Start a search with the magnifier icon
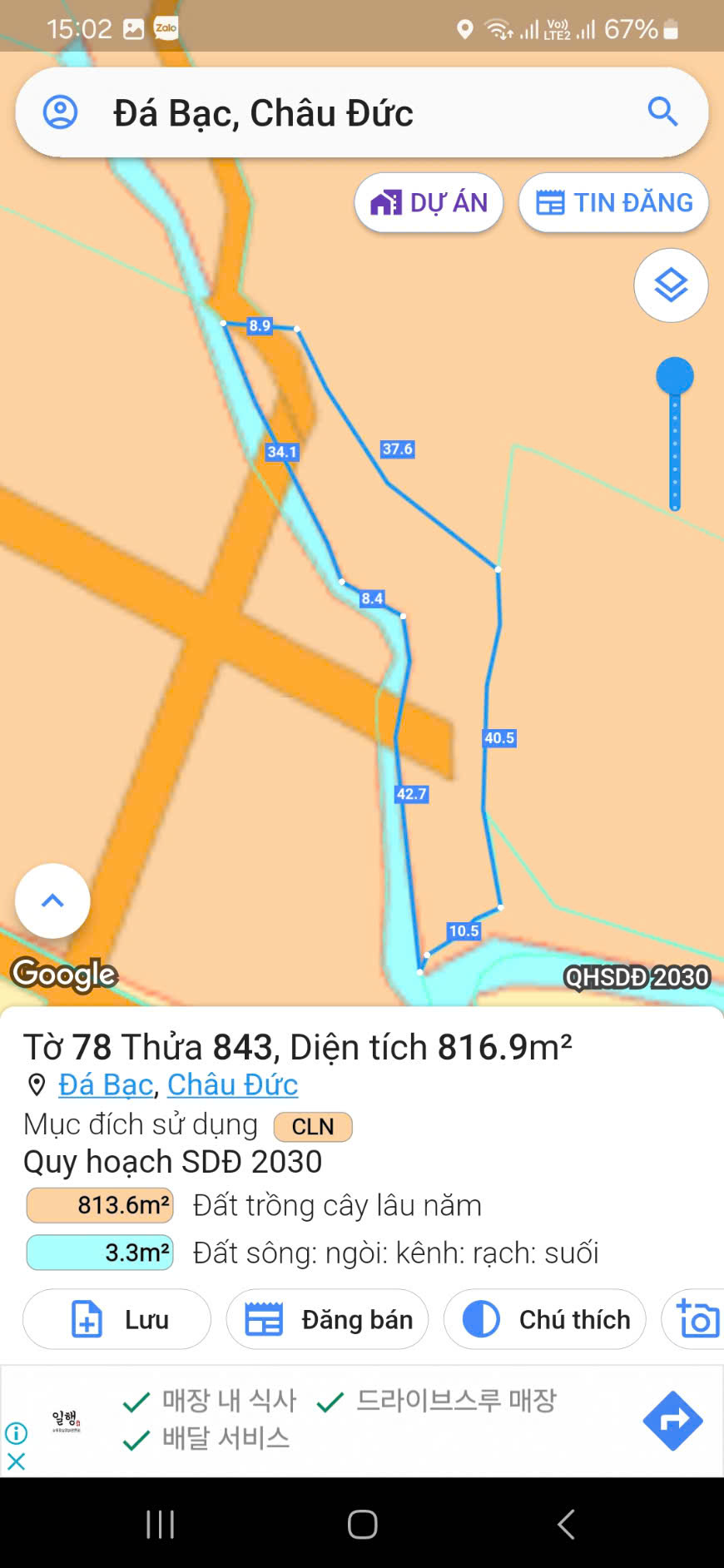724x1568 pixels. [x=662, y=112]
